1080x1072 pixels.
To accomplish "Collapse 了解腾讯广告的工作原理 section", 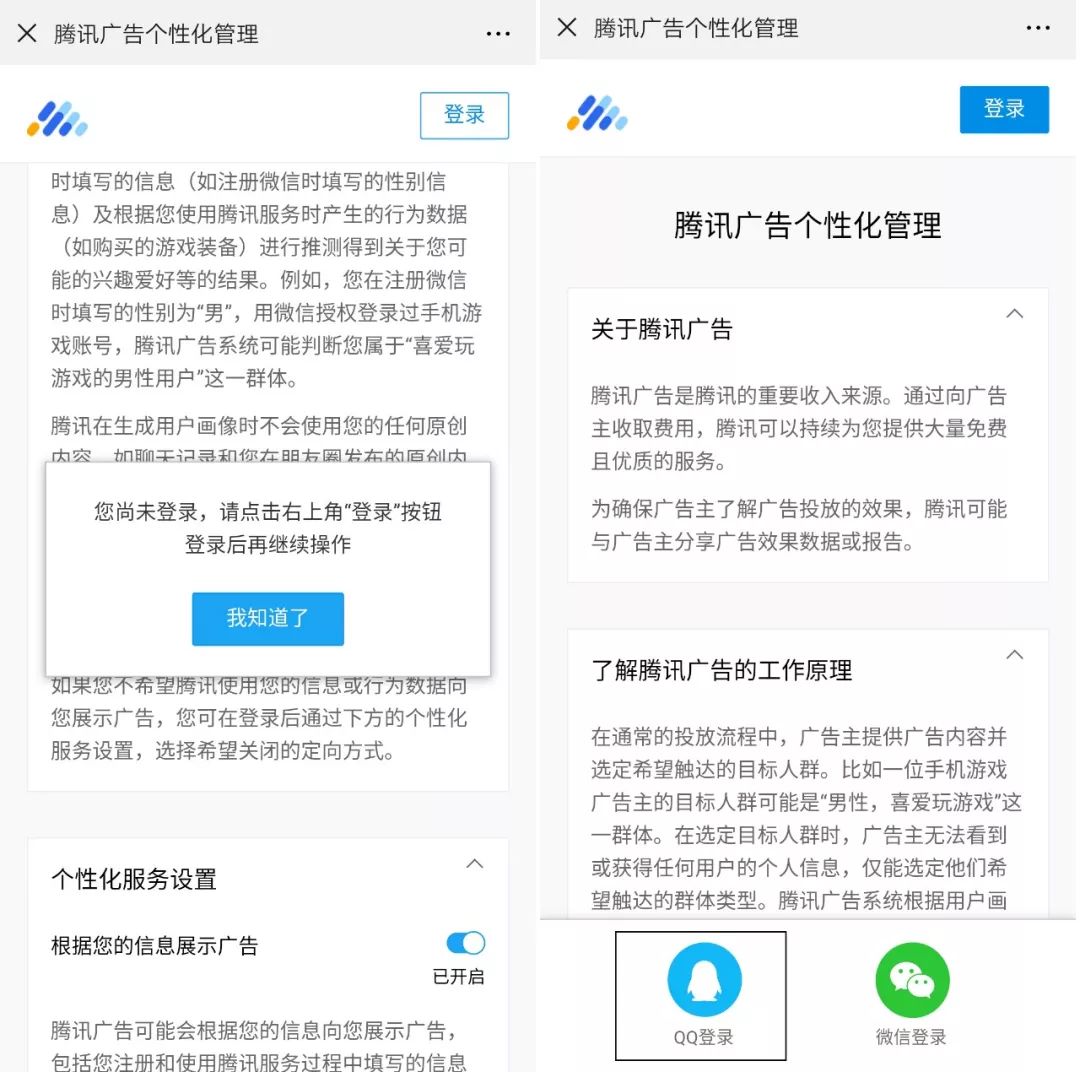I will (1014, 655).
